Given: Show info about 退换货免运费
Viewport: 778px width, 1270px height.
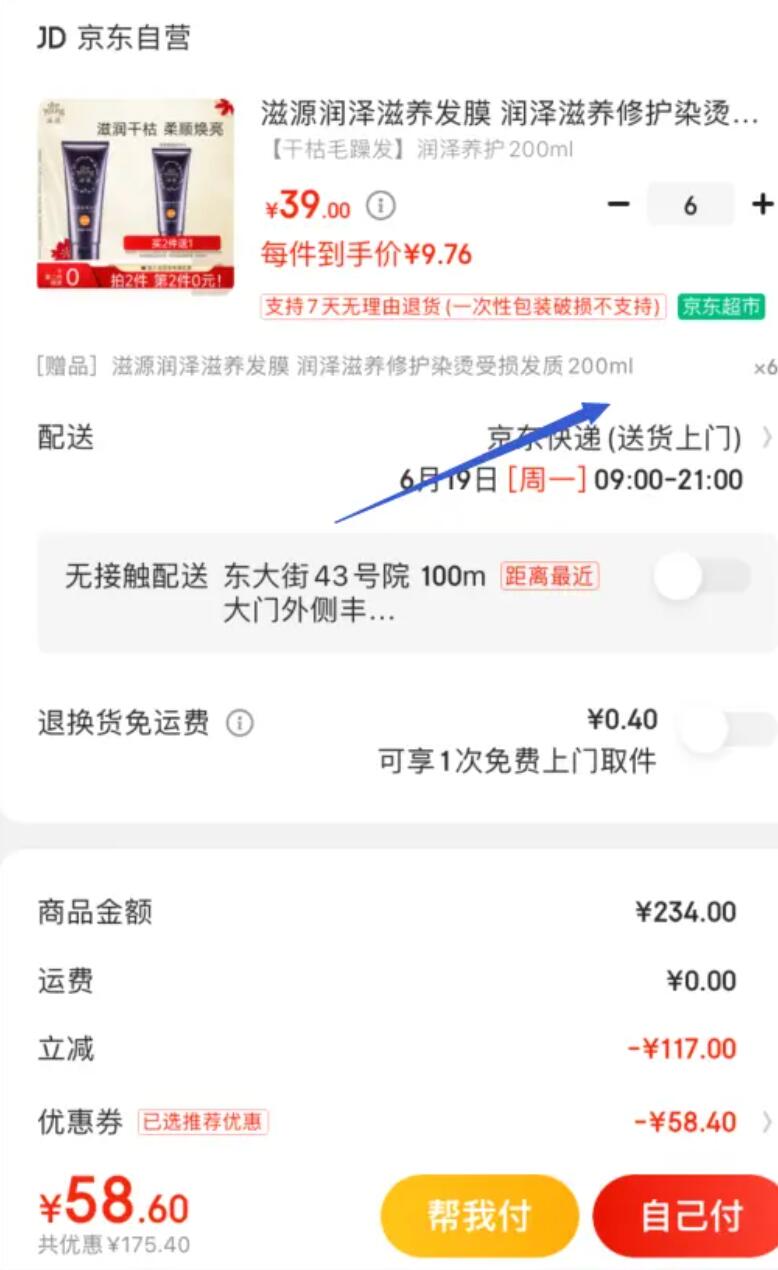Looking at the screenshot, I should (239, 723).
